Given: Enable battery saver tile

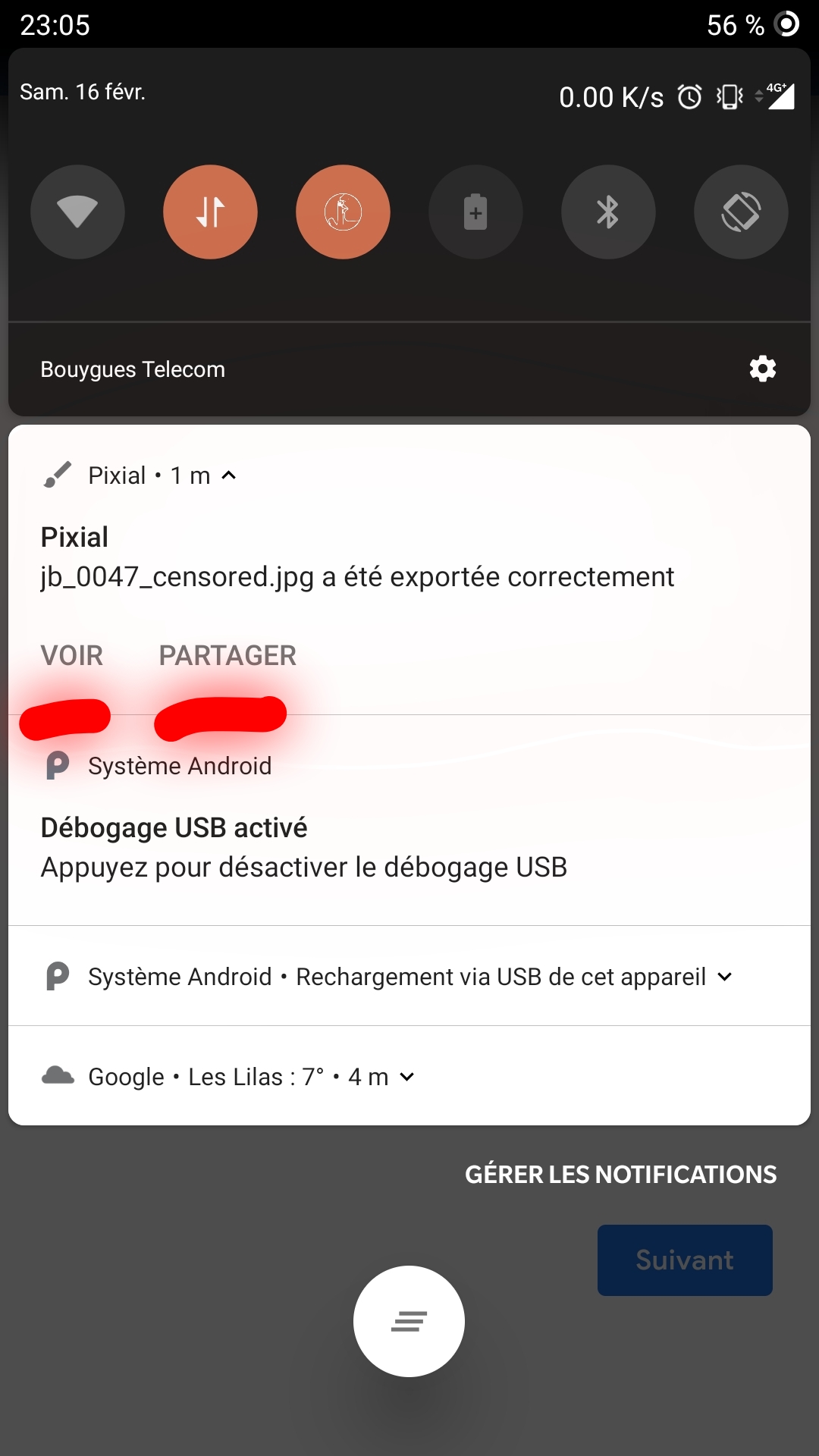Looking at the screenshot, I should (475, 212).
